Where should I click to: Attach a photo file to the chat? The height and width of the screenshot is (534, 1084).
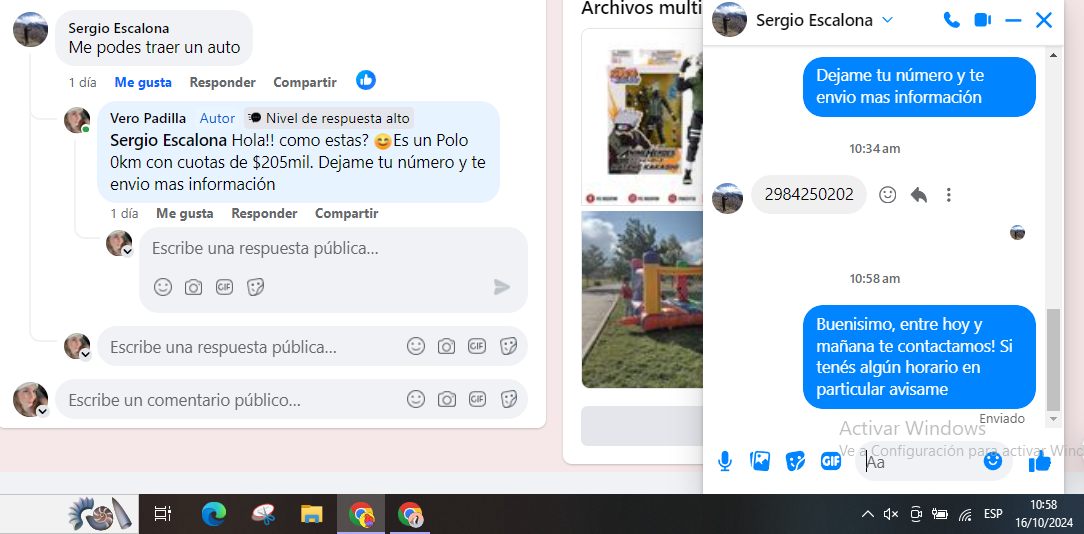(x=760, y=461)
